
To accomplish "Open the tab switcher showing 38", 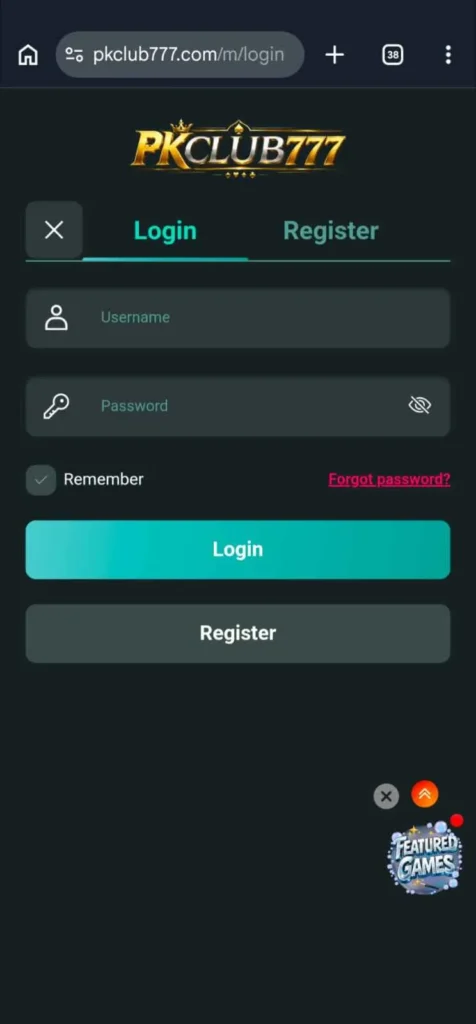I will [392, 55].
